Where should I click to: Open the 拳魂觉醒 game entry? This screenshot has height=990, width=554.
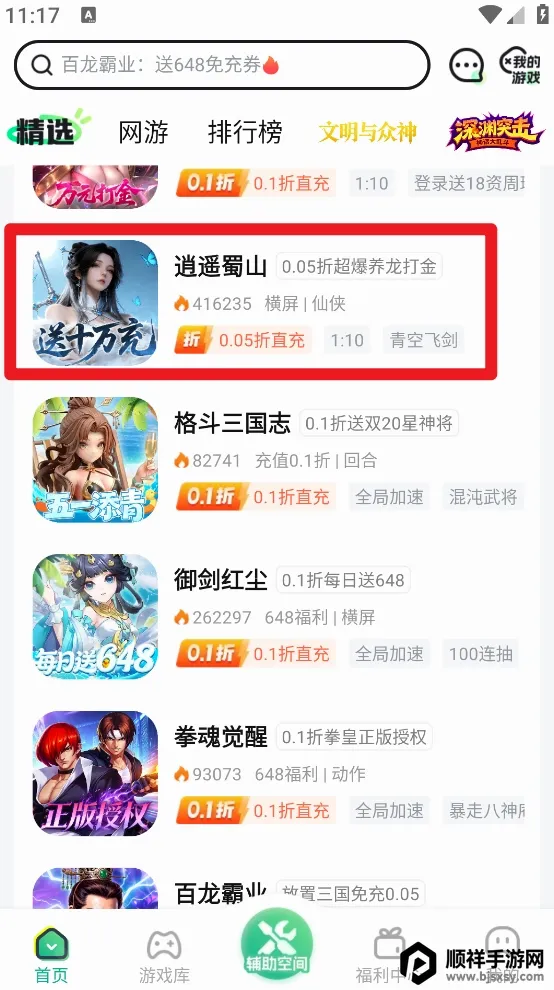(x=277, y=773)
